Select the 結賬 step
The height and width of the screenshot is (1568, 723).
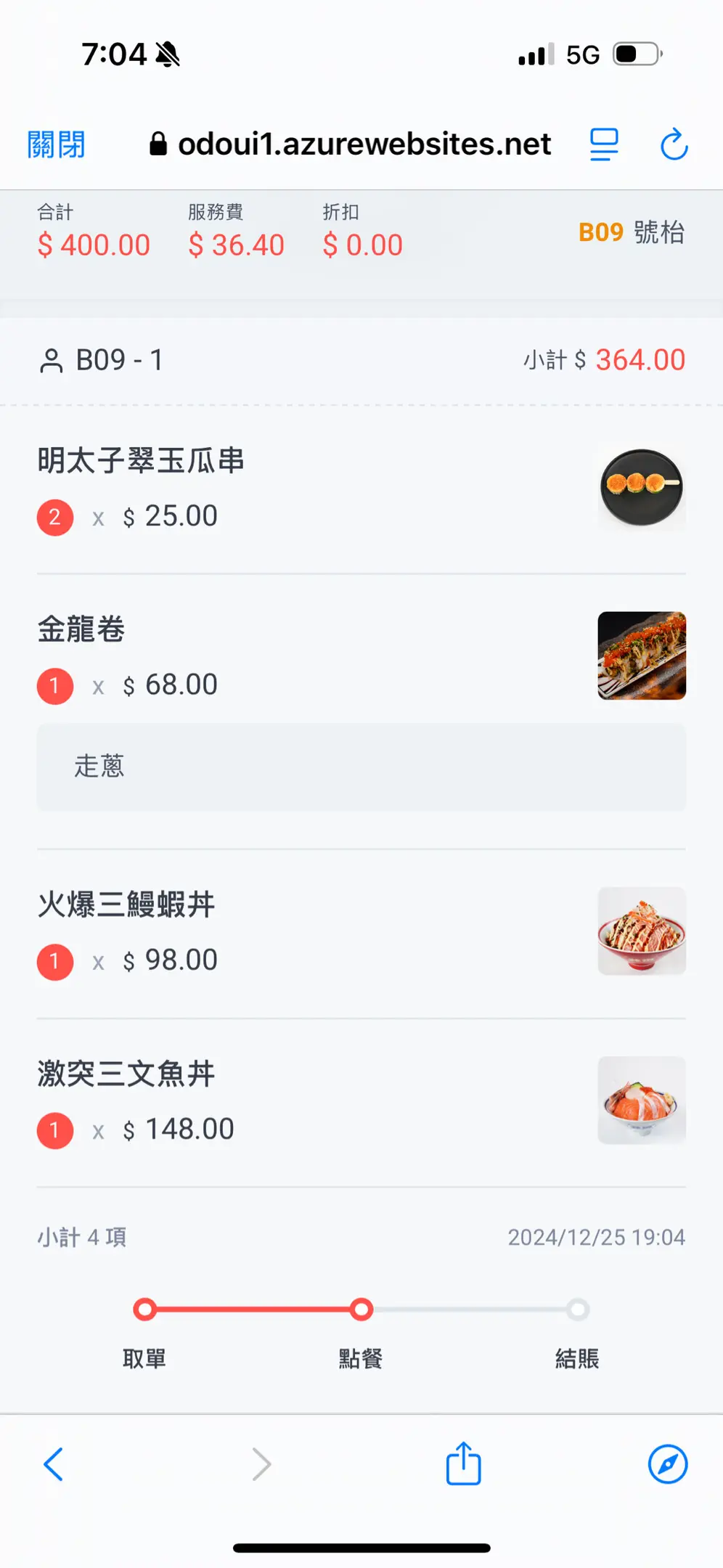pos(577,1333)
